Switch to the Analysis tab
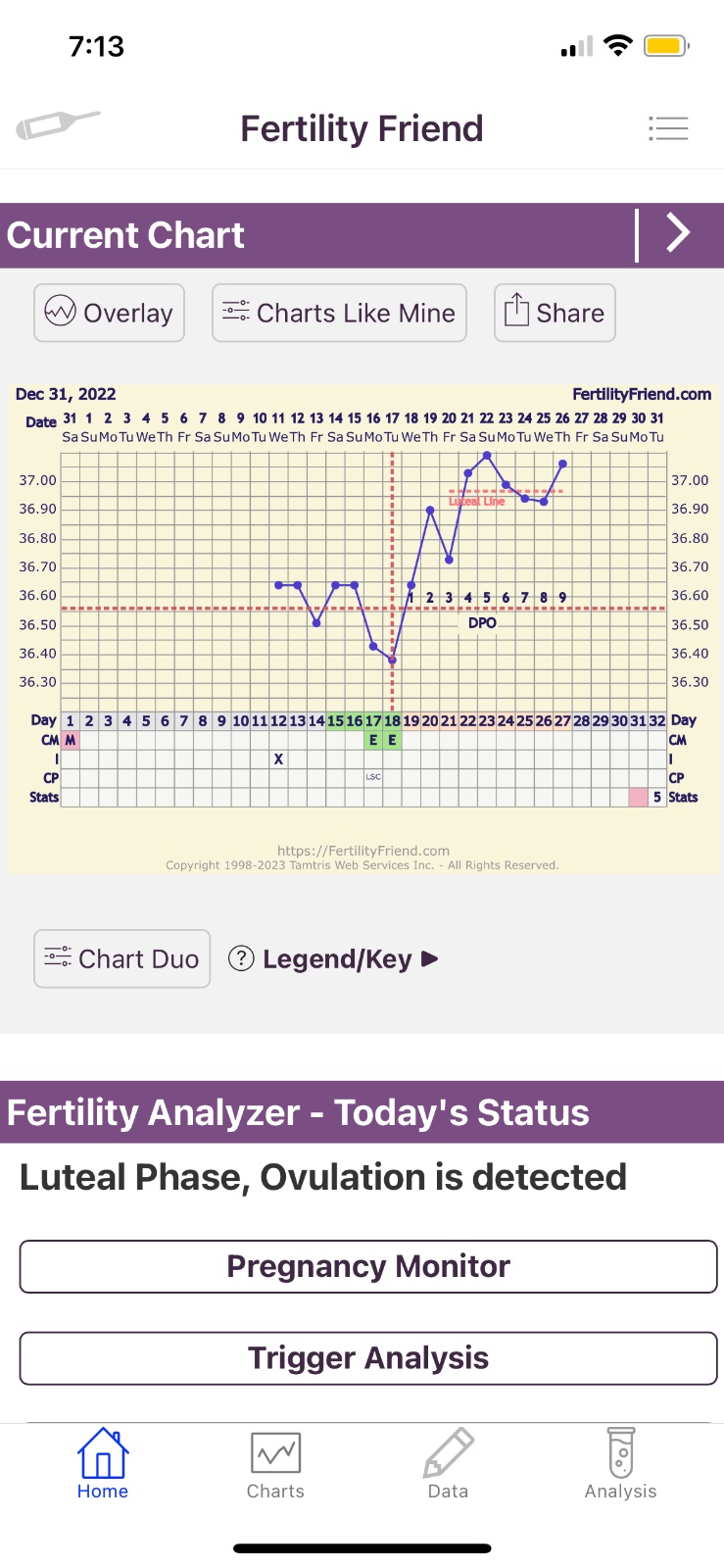Image resolution: width=724 pixels, height=1568 pixels. (x=620, y=1464)
